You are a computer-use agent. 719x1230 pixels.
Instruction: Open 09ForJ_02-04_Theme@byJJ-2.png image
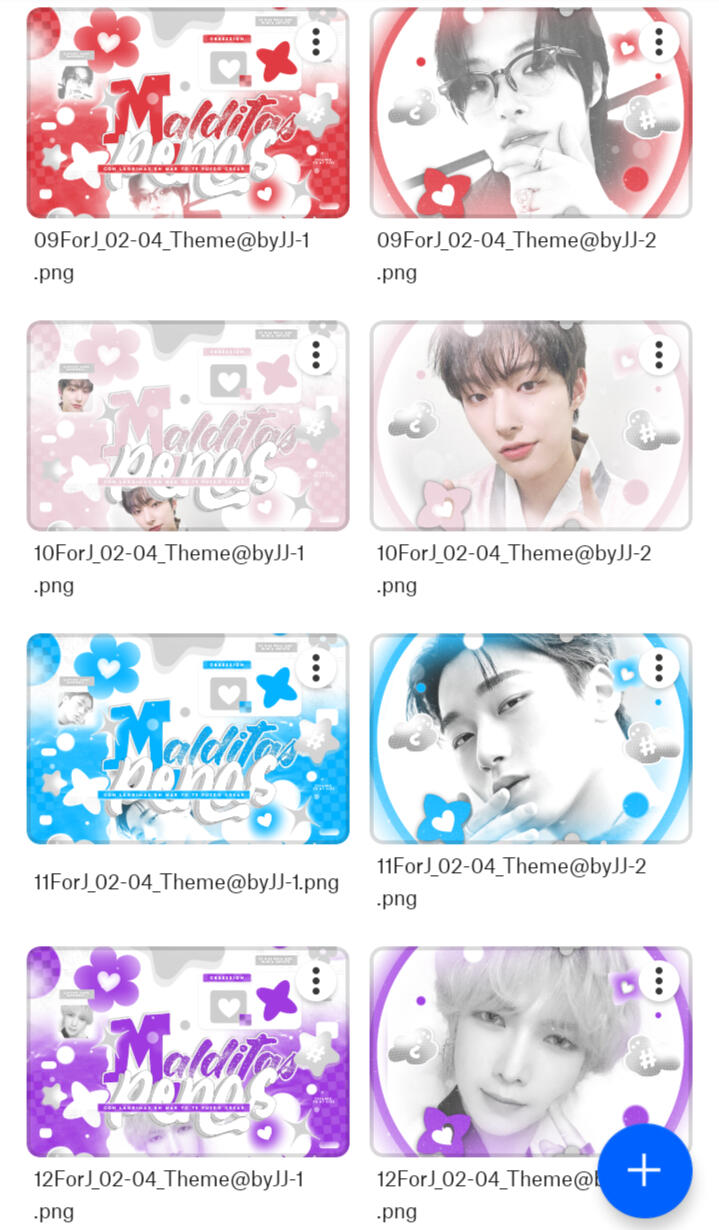[x=530, y=113]
